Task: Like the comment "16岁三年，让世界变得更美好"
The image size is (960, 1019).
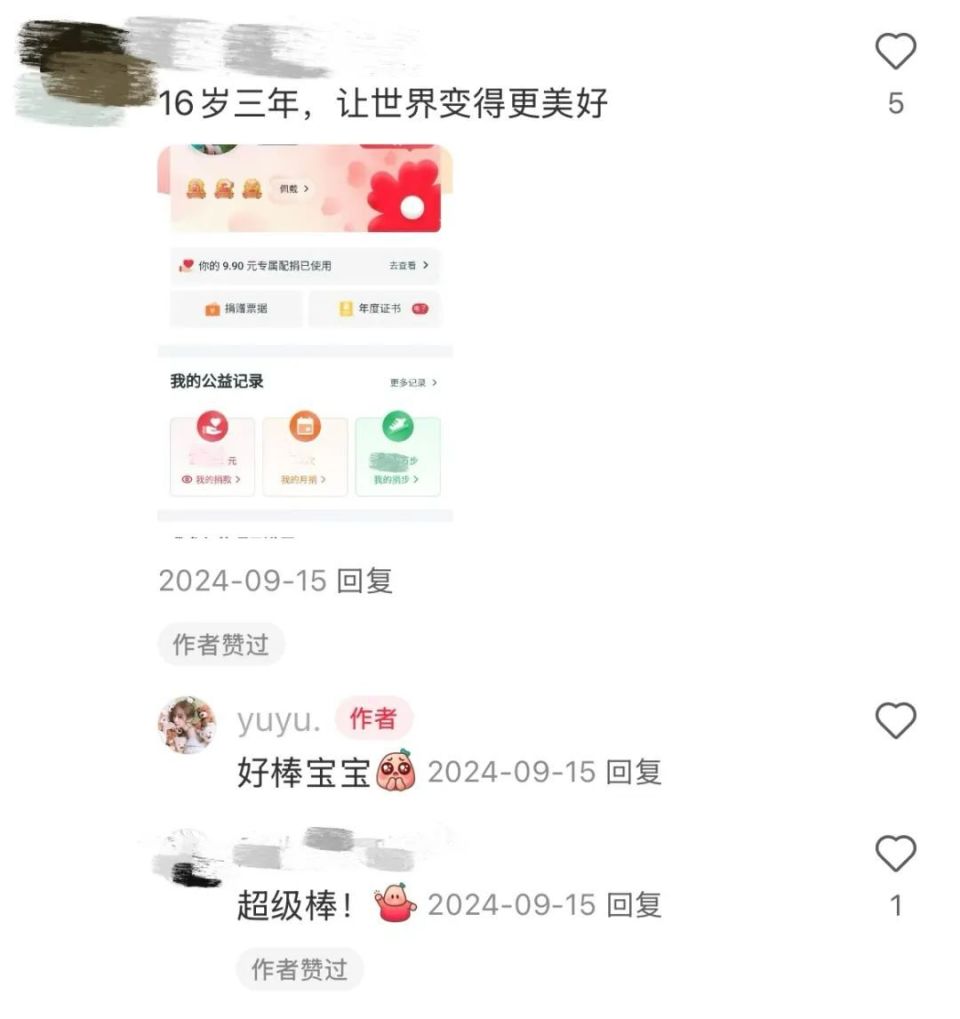Action: [895, 52]
